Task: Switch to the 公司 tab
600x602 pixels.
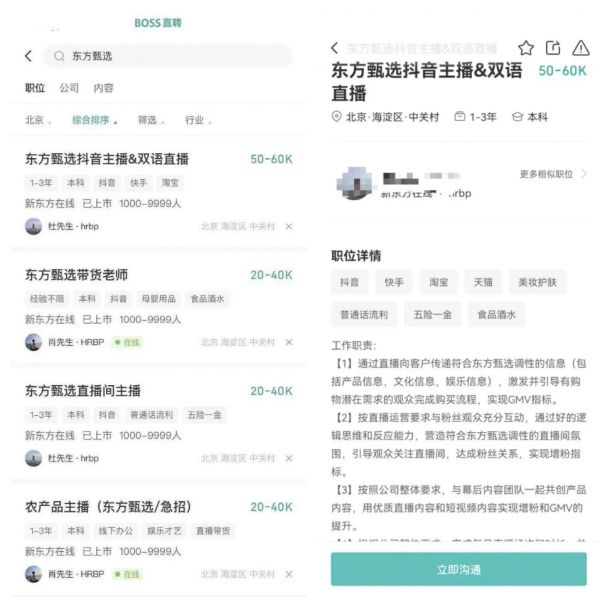Action: click(x=69, y=88)
